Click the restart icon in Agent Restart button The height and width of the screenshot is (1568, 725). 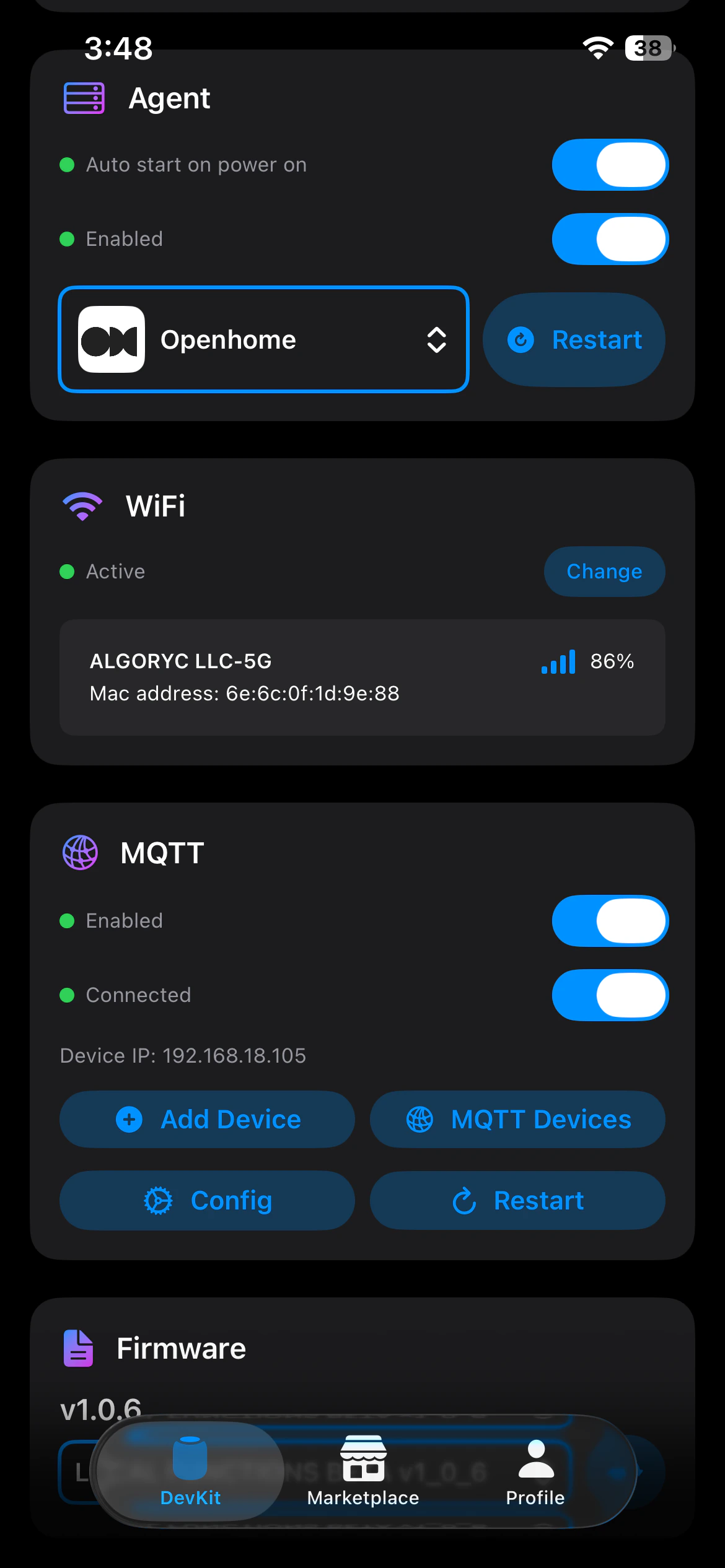pyautogui.click(x=521, y=339)
